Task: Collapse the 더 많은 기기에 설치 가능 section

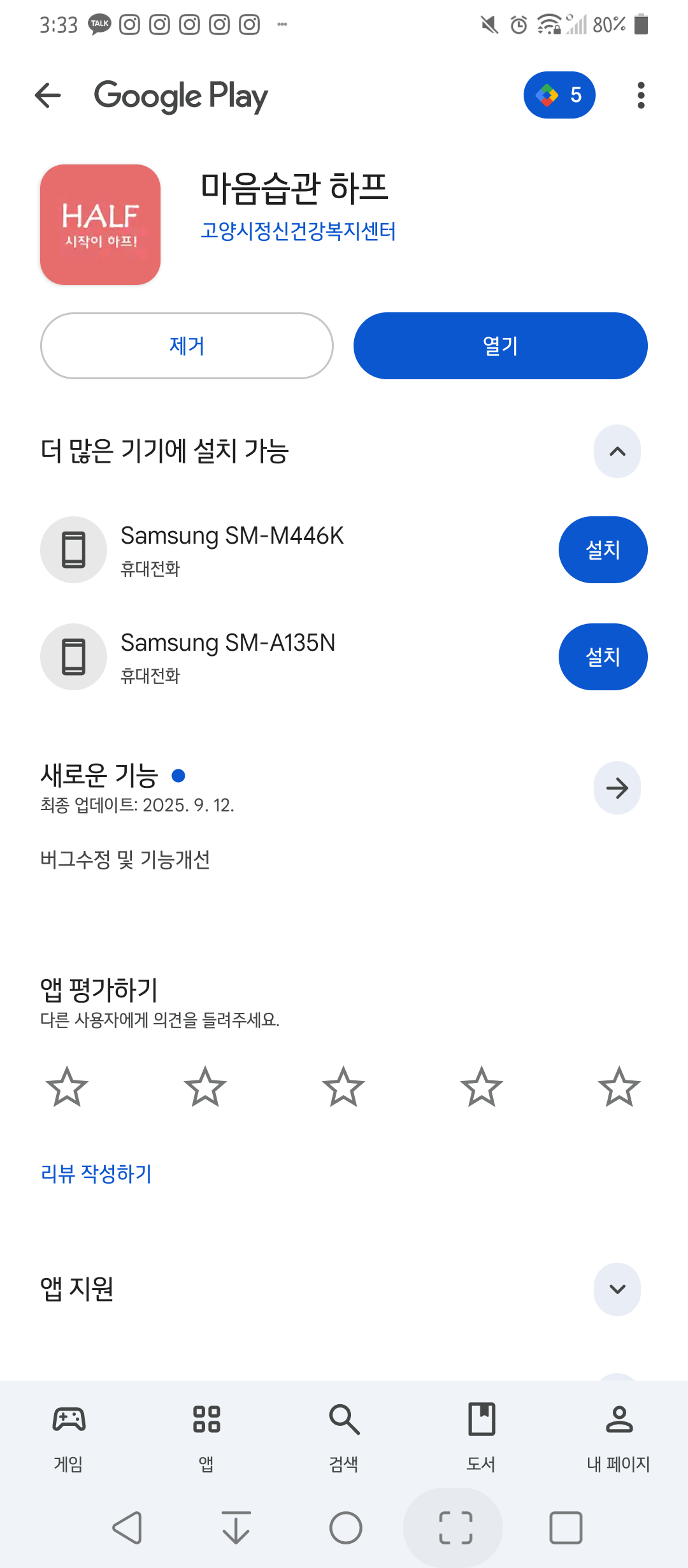Action: 617,451
